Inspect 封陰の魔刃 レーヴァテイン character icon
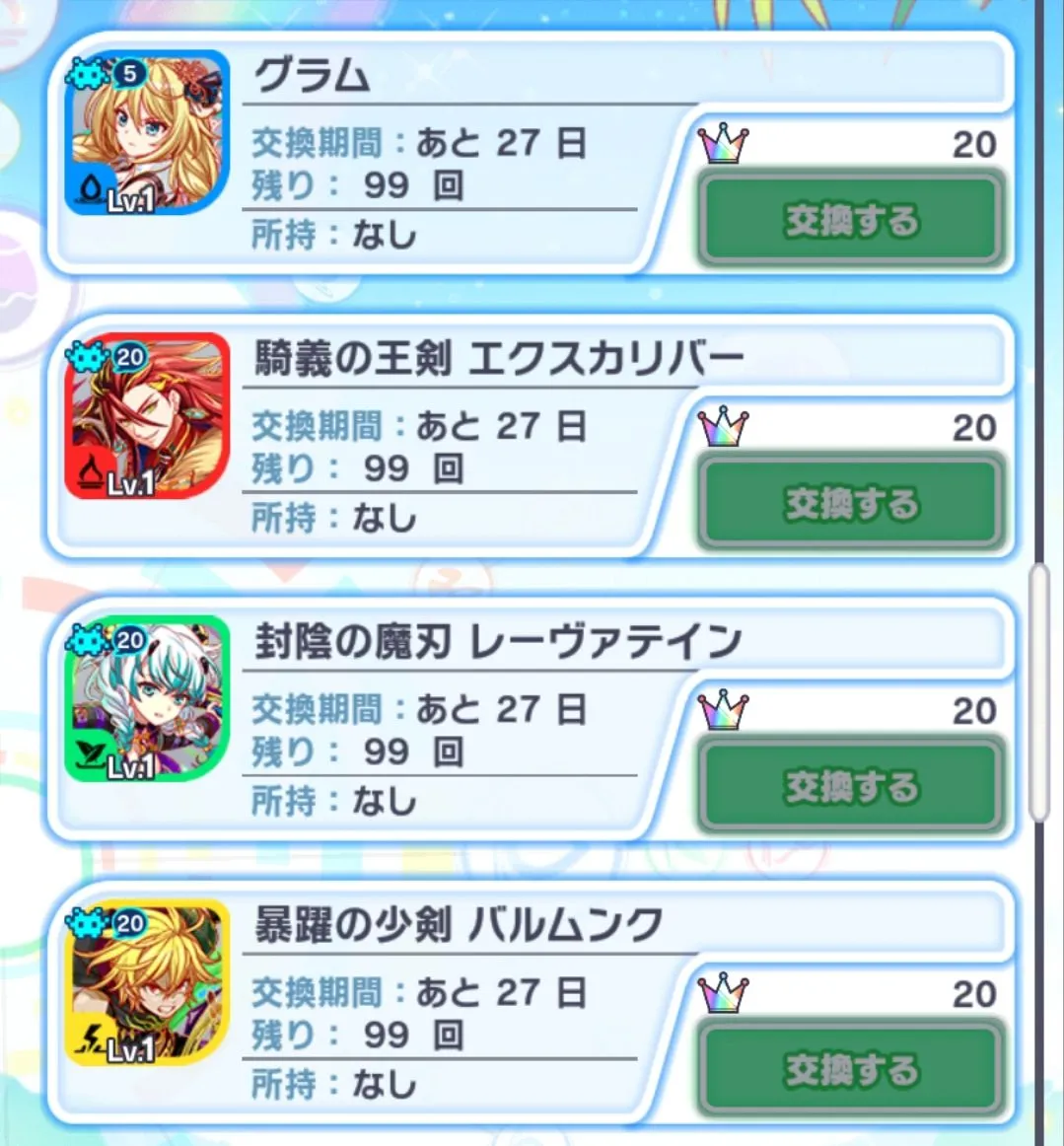Image resolution: width=1064 pixels, height=1146 pixels. click(x=148, y=699)
